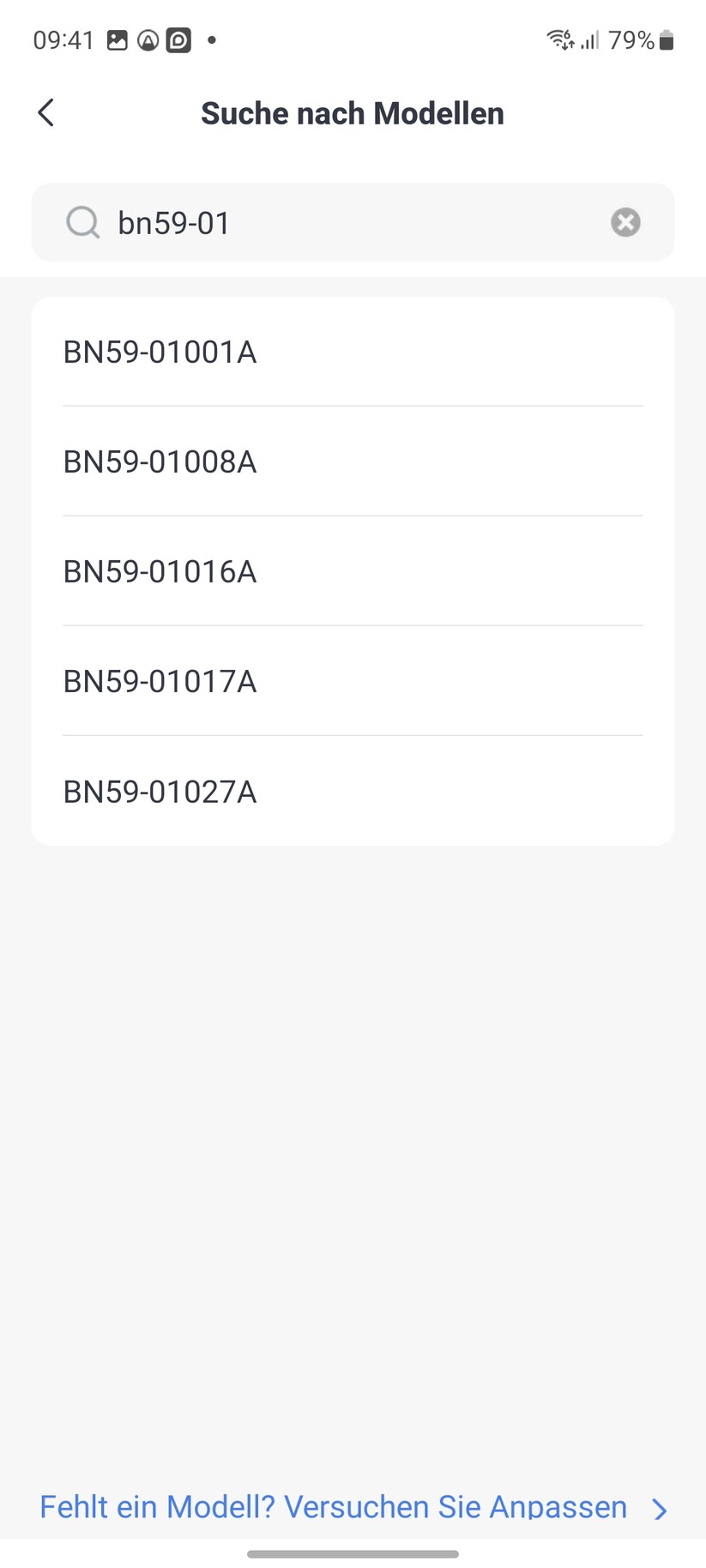
Task: Click the magnifying glass search icon
Action: (x=82, y=222)
